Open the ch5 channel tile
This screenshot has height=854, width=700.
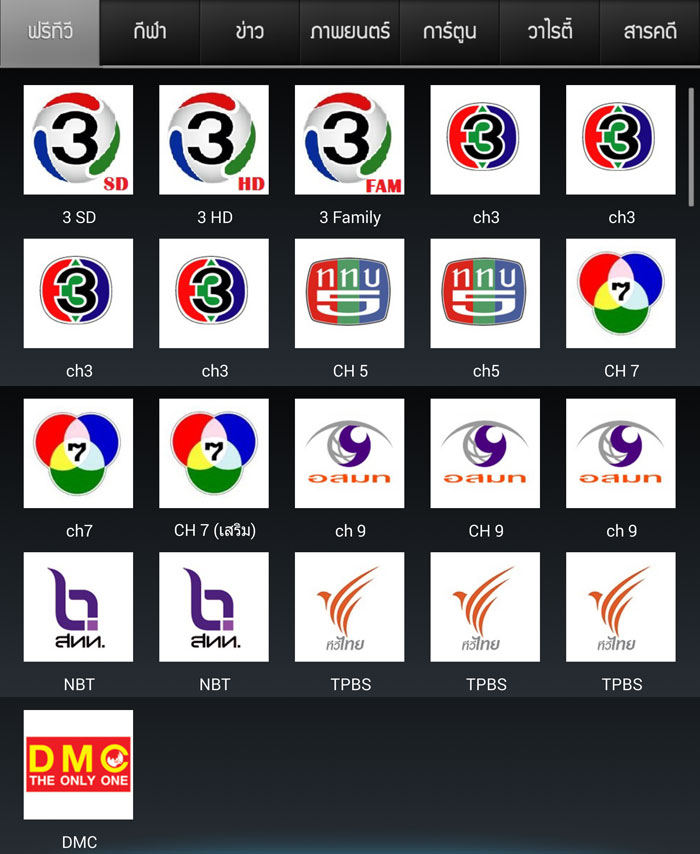[x=485, y=293]
